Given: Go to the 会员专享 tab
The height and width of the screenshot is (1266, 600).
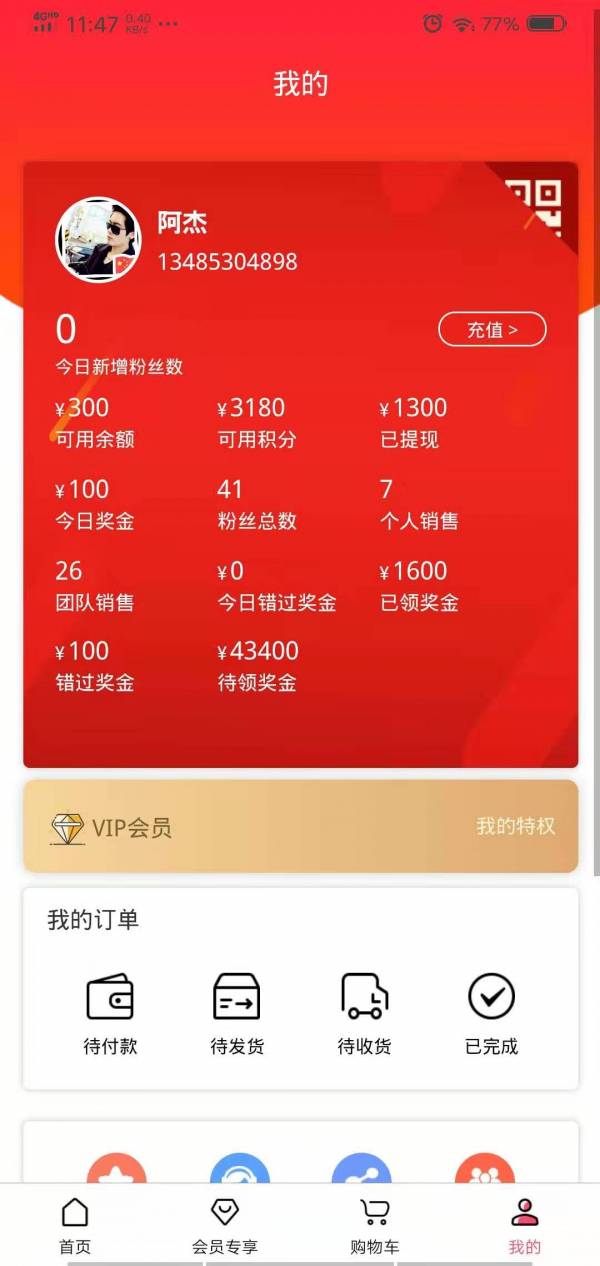Looking at the screenshot, I should 225,1226.
